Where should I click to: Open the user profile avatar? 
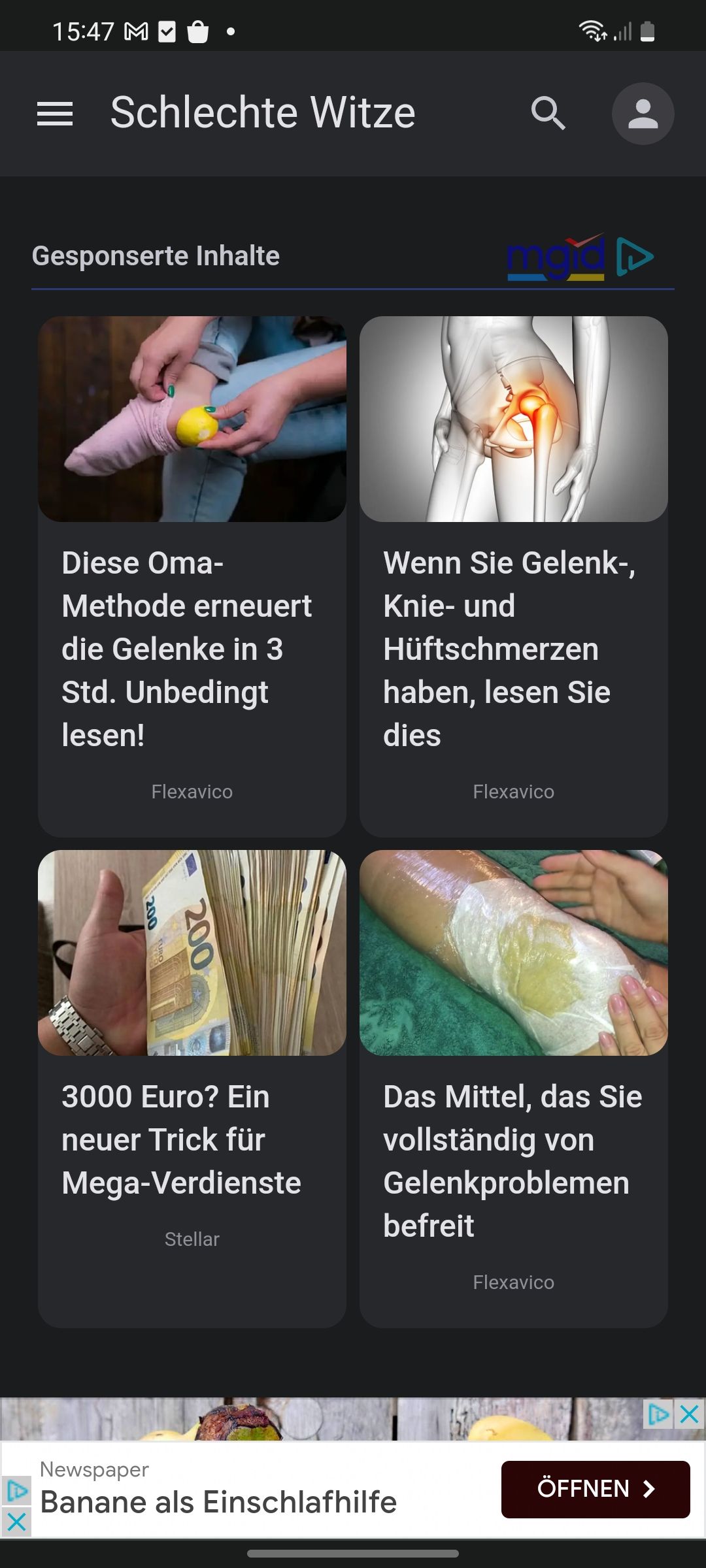pos(643,114)
